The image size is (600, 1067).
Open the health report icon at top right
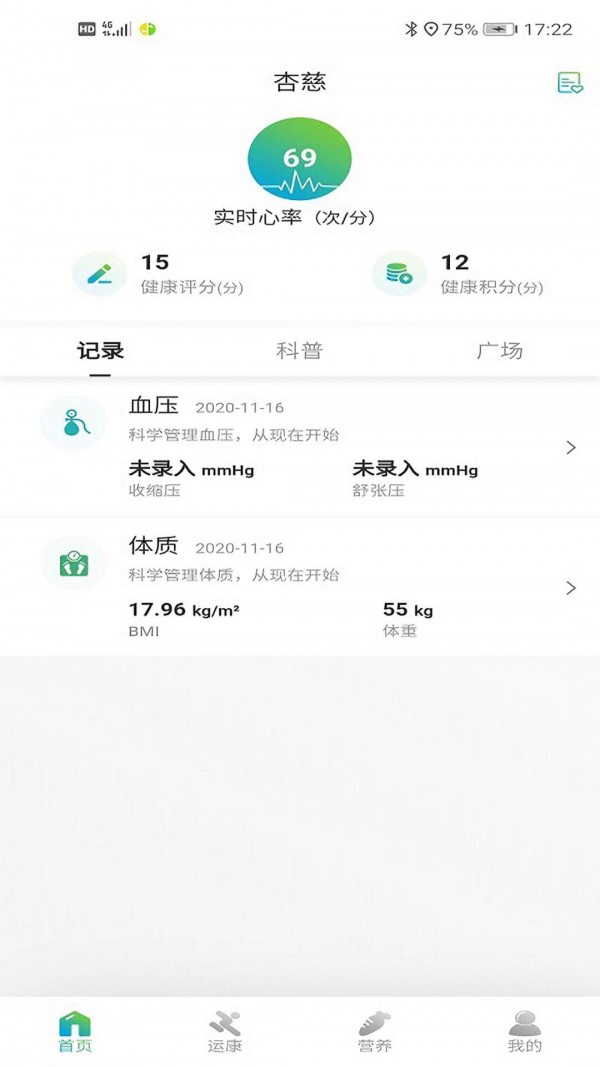(569, 83)
